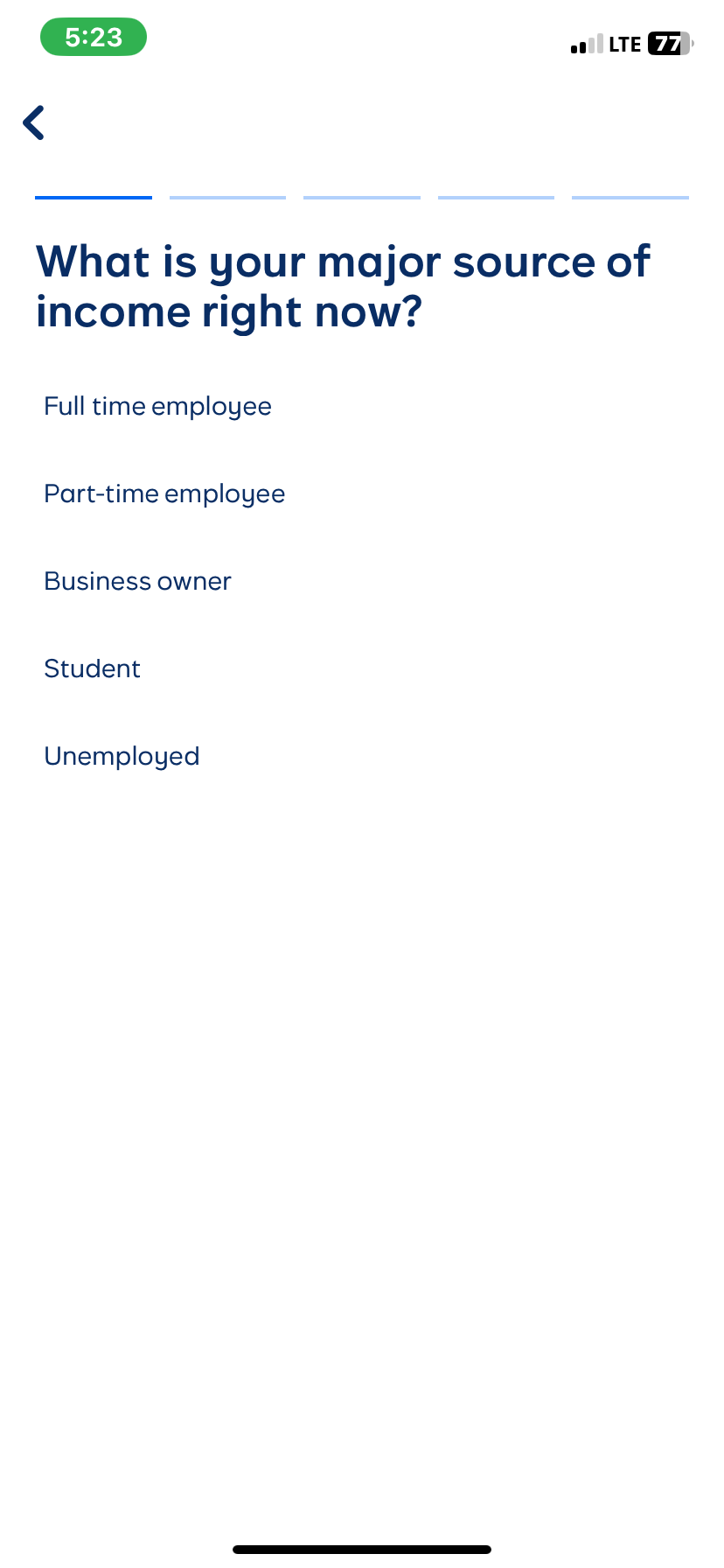
Task: Pick Business owner as income source
Action: [138, 581]
